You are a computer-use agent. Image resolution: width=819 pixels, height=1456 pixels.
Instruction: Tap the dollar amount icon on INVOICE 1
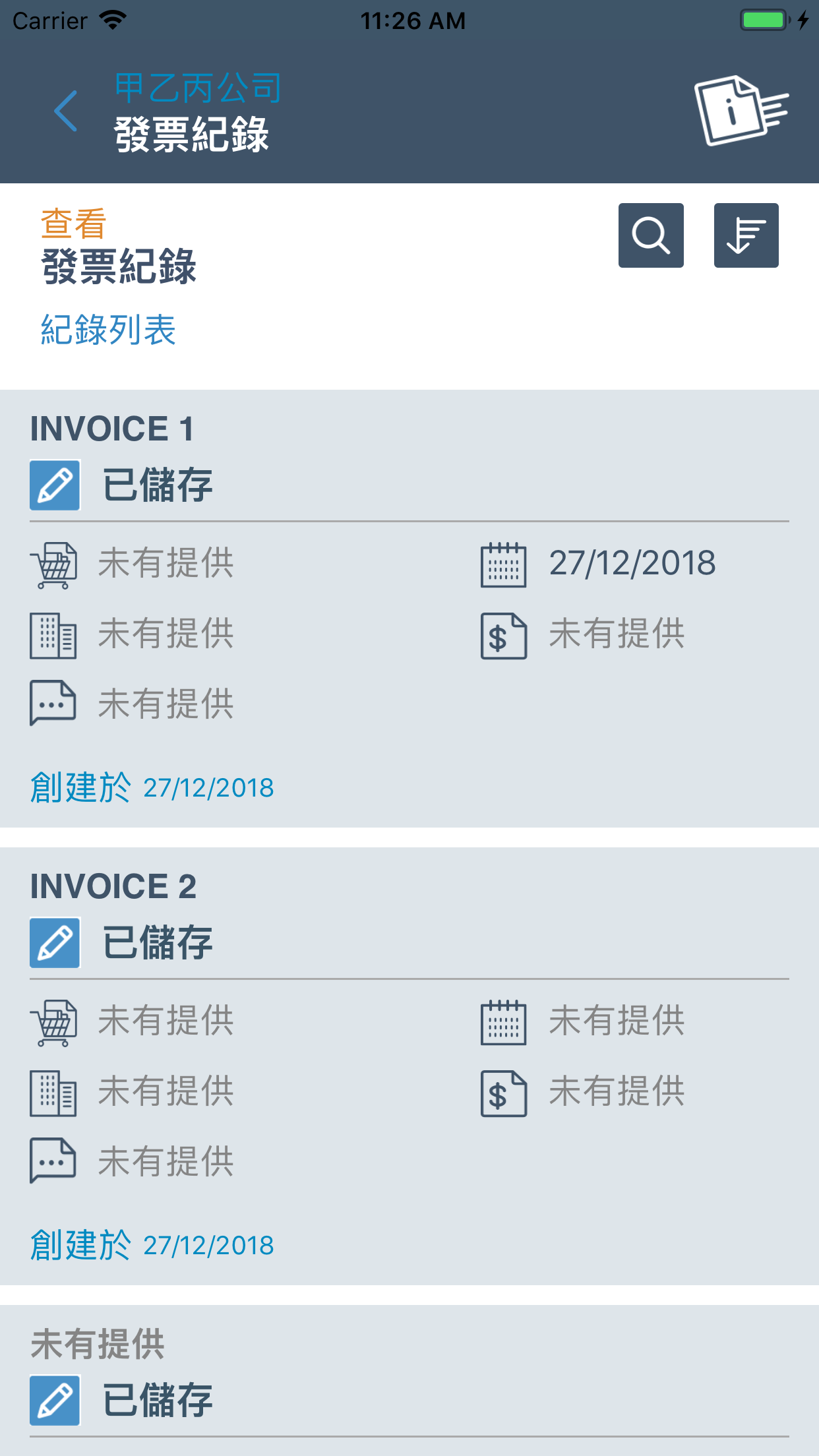pos(504,635)
